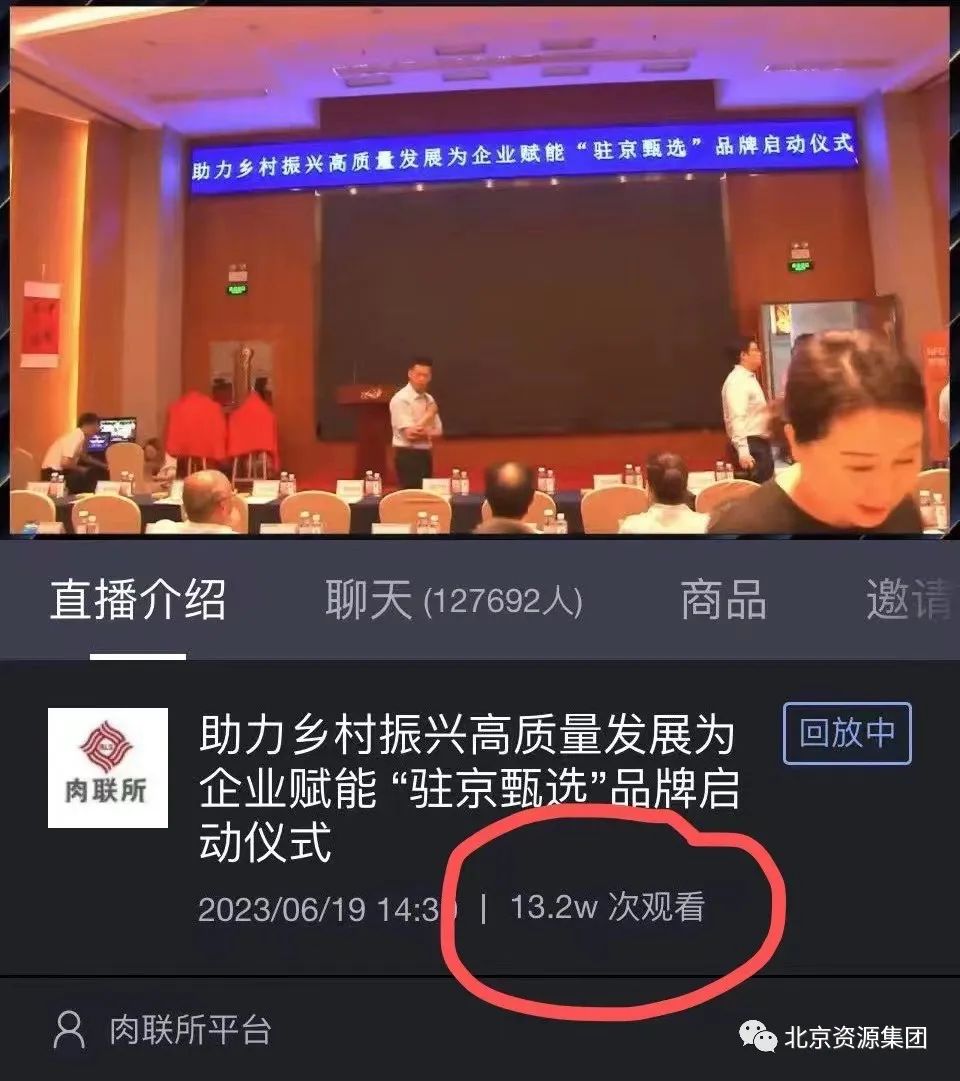
Task: Tap the 回放中 badge
Action: click(847, 733)
